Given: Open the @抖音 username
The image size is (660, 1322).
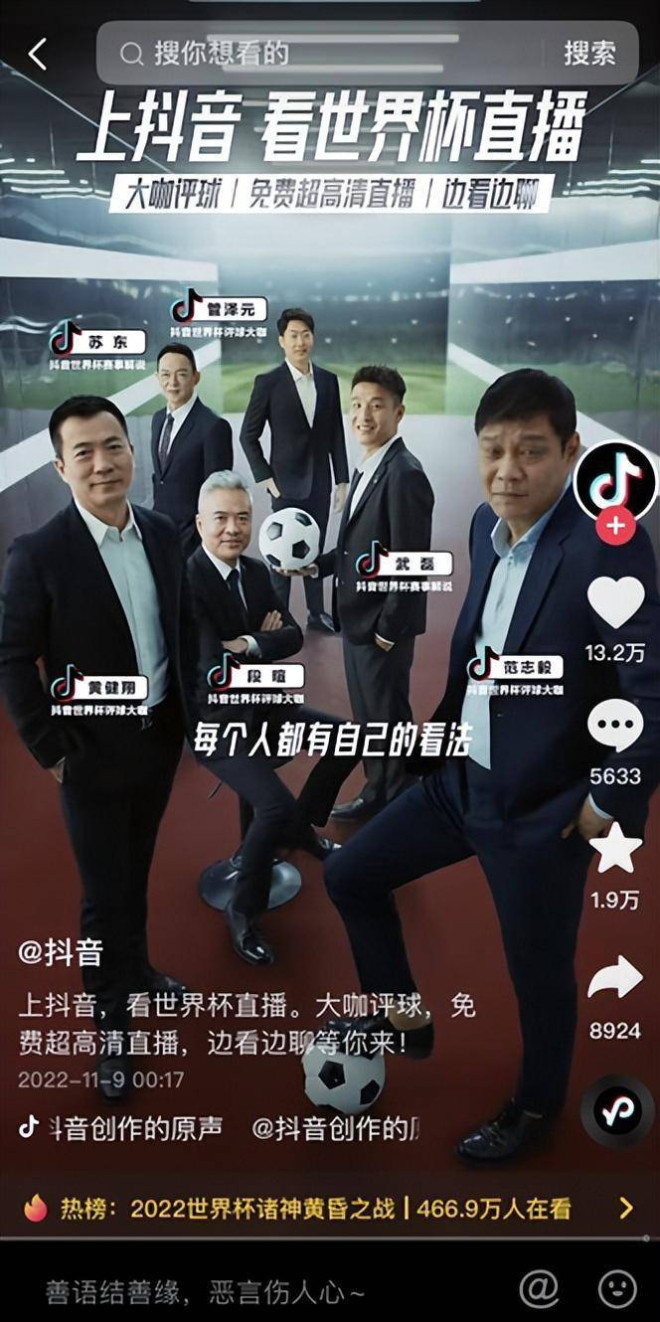Looking at the screenshot, I should tap(60, 953).
